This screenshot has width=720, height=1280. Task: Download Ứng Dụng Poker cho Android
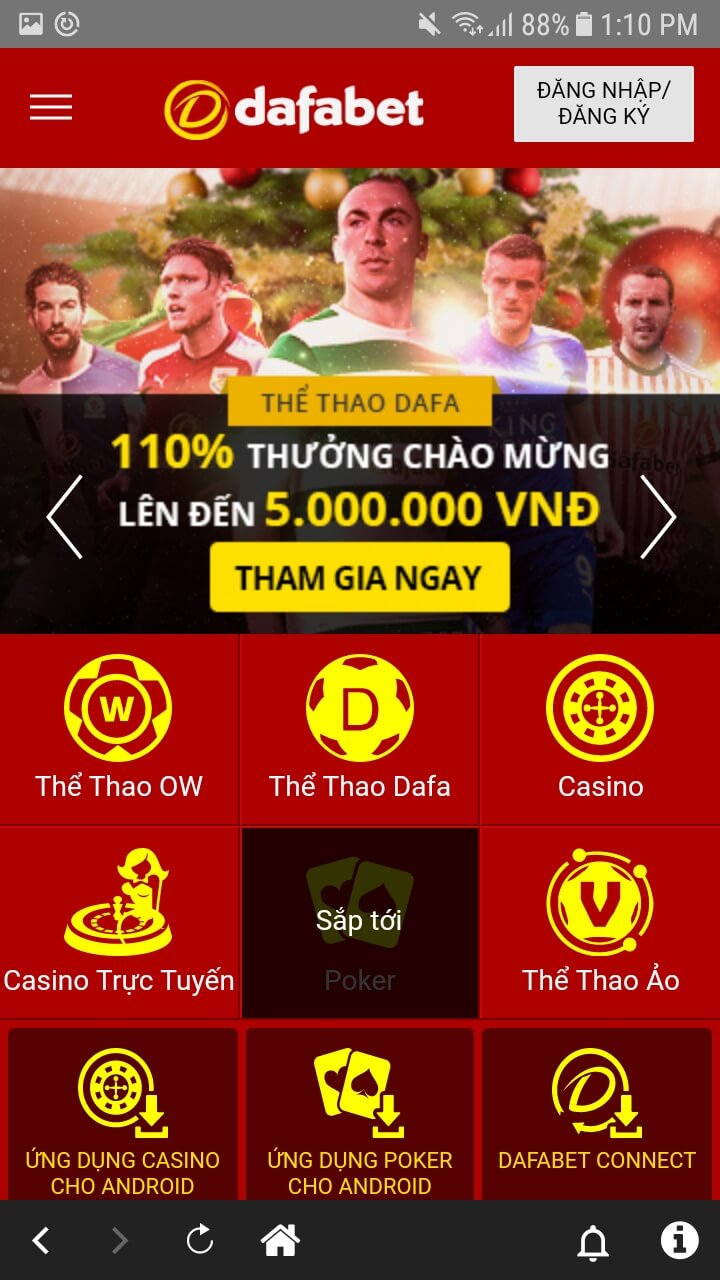(359, 1115)
